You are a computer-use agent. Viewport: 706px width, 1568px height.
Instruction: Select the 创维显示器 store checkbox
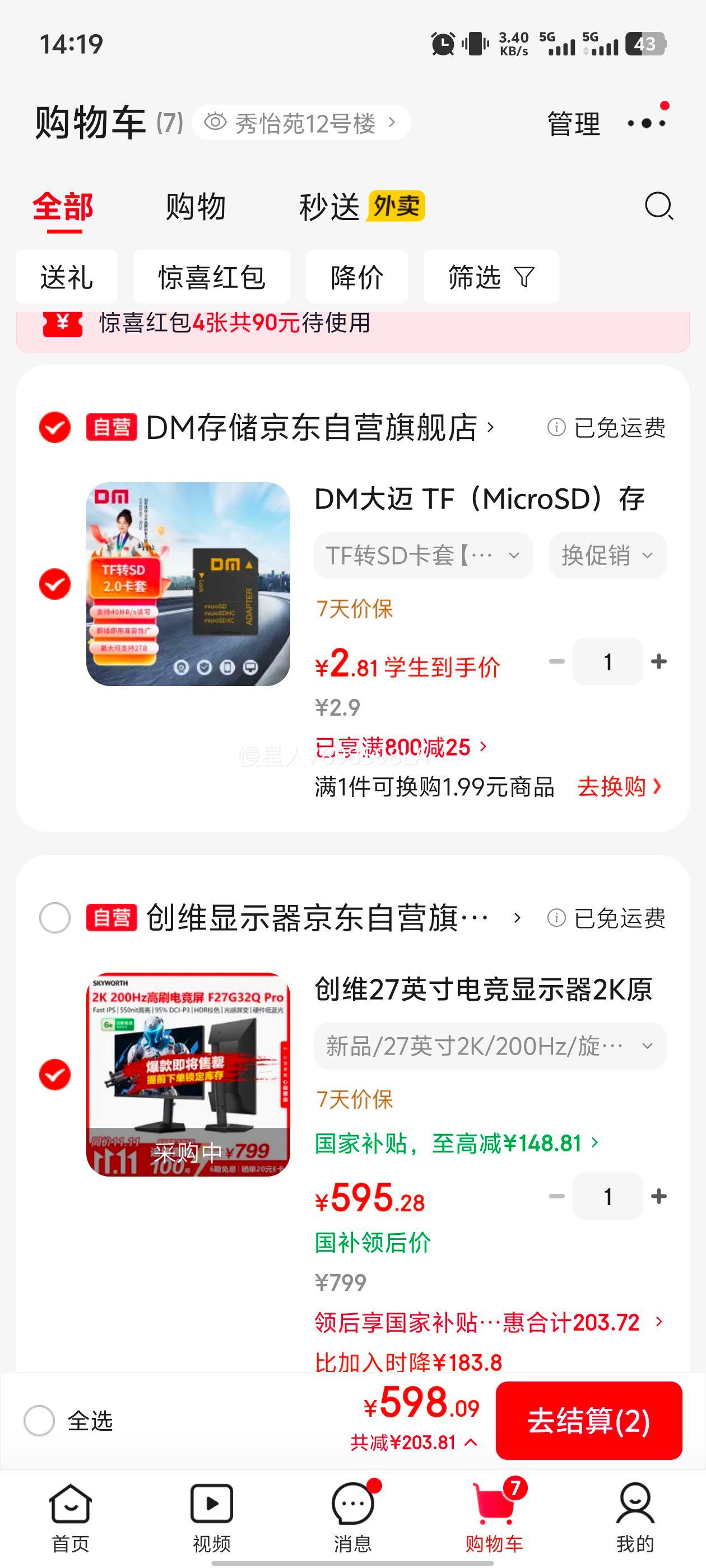[x=54, y=918]
